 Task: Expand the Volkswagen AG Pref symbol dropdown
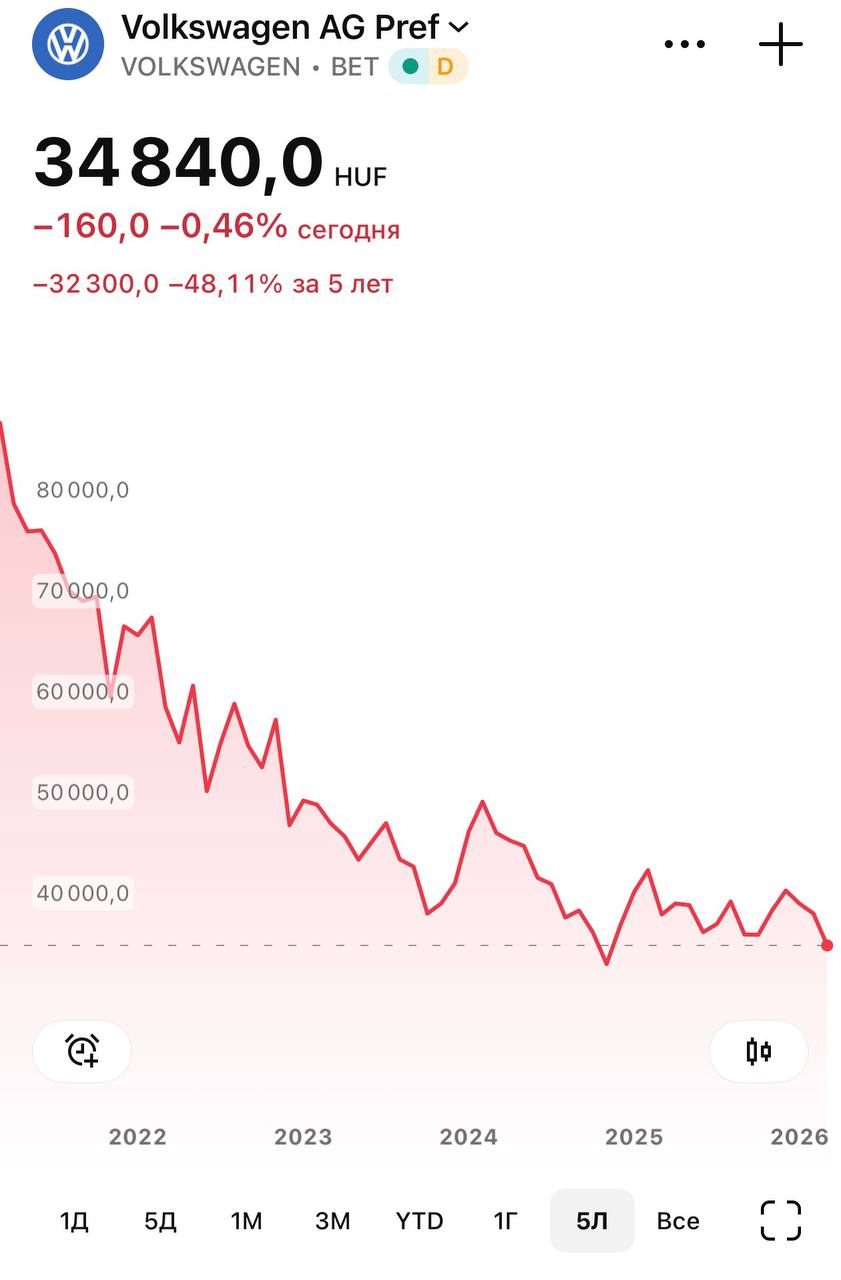click(x=459, y=27)
